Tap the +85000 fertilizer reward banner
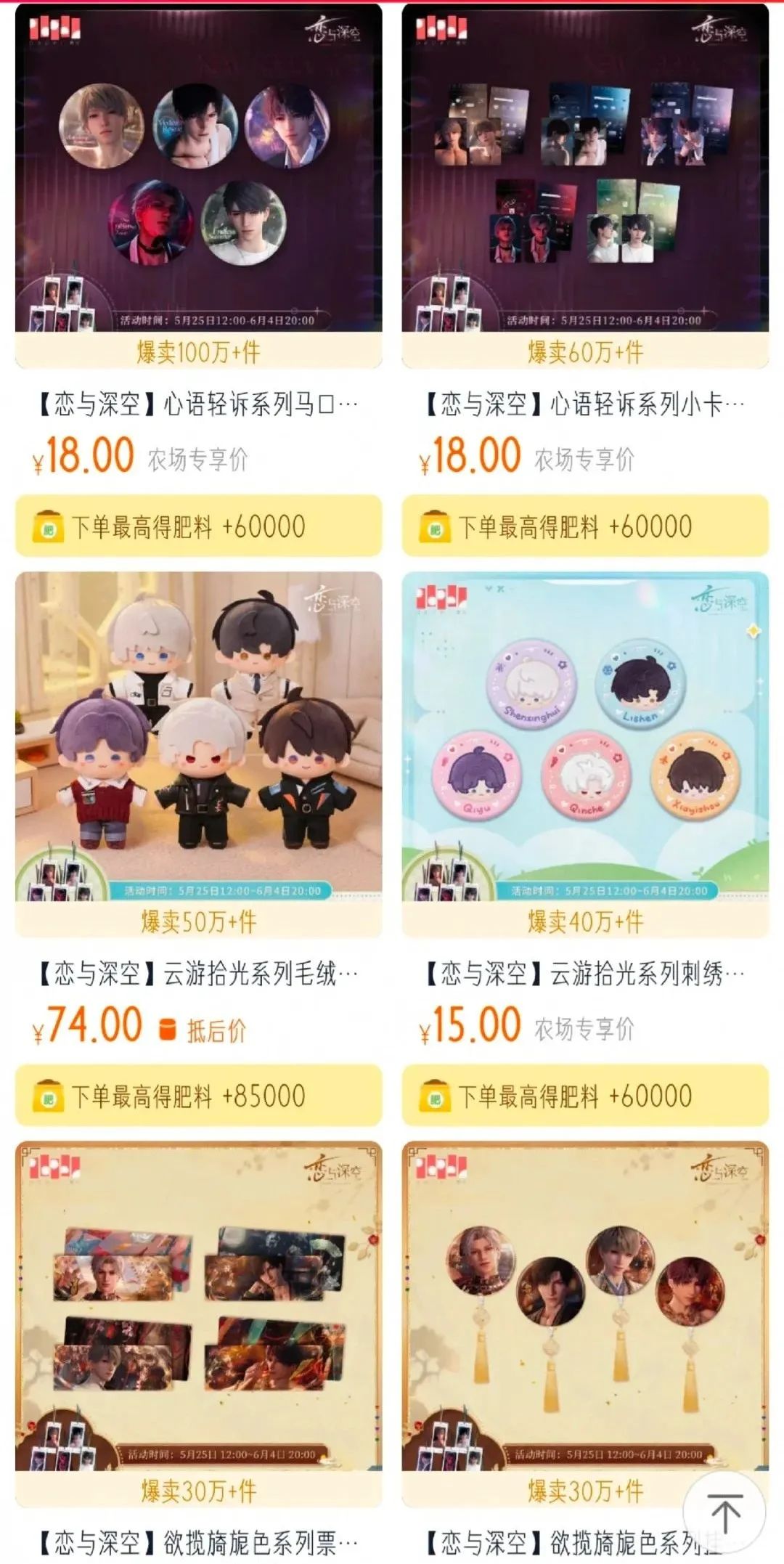Image resolution: width=784 pixels, height=1564 pixels. tap(198, 1096)
